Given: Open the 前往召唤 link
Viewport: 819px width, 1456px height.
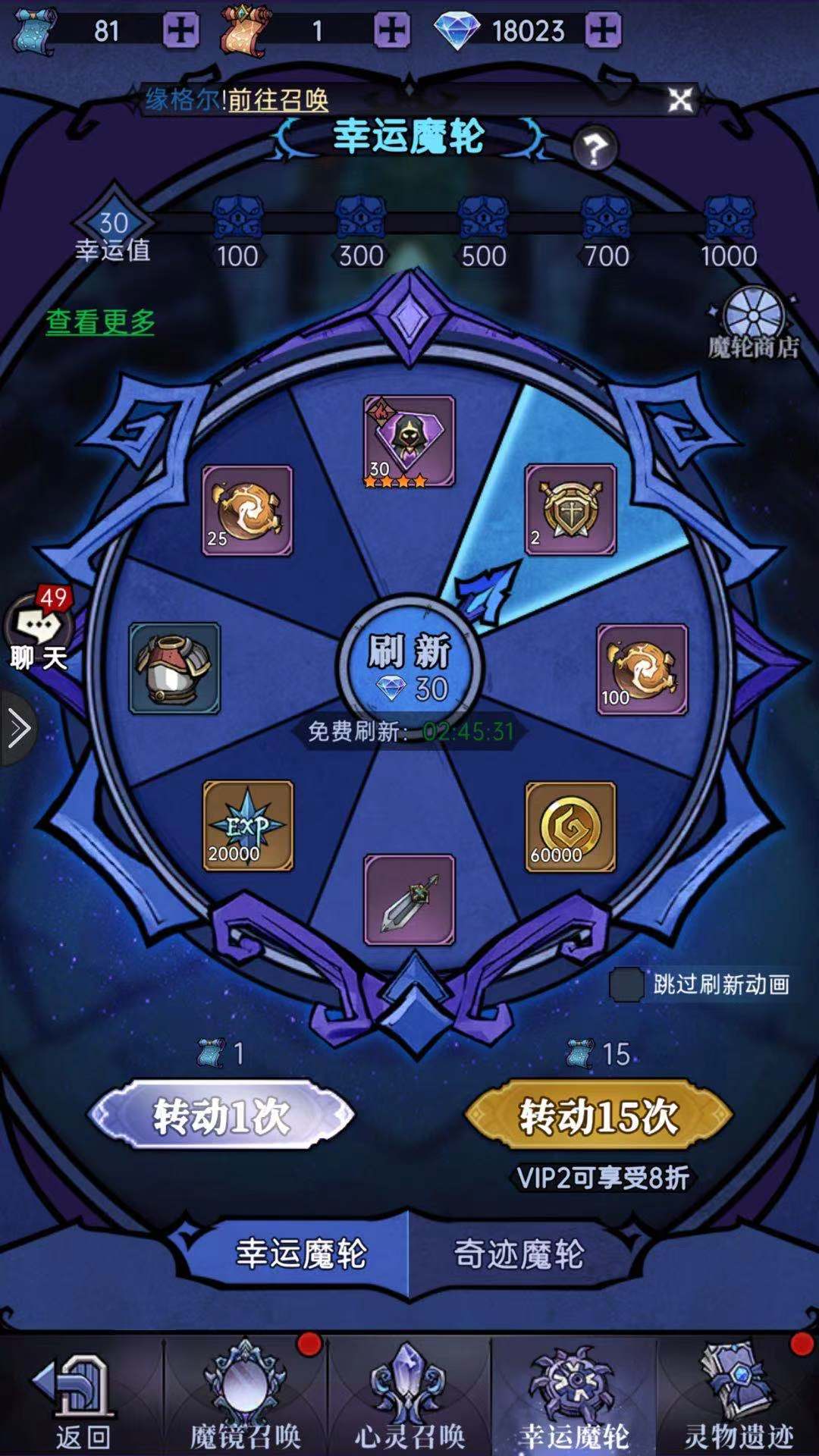Looking at the screenshot, I should coord(278,100).
